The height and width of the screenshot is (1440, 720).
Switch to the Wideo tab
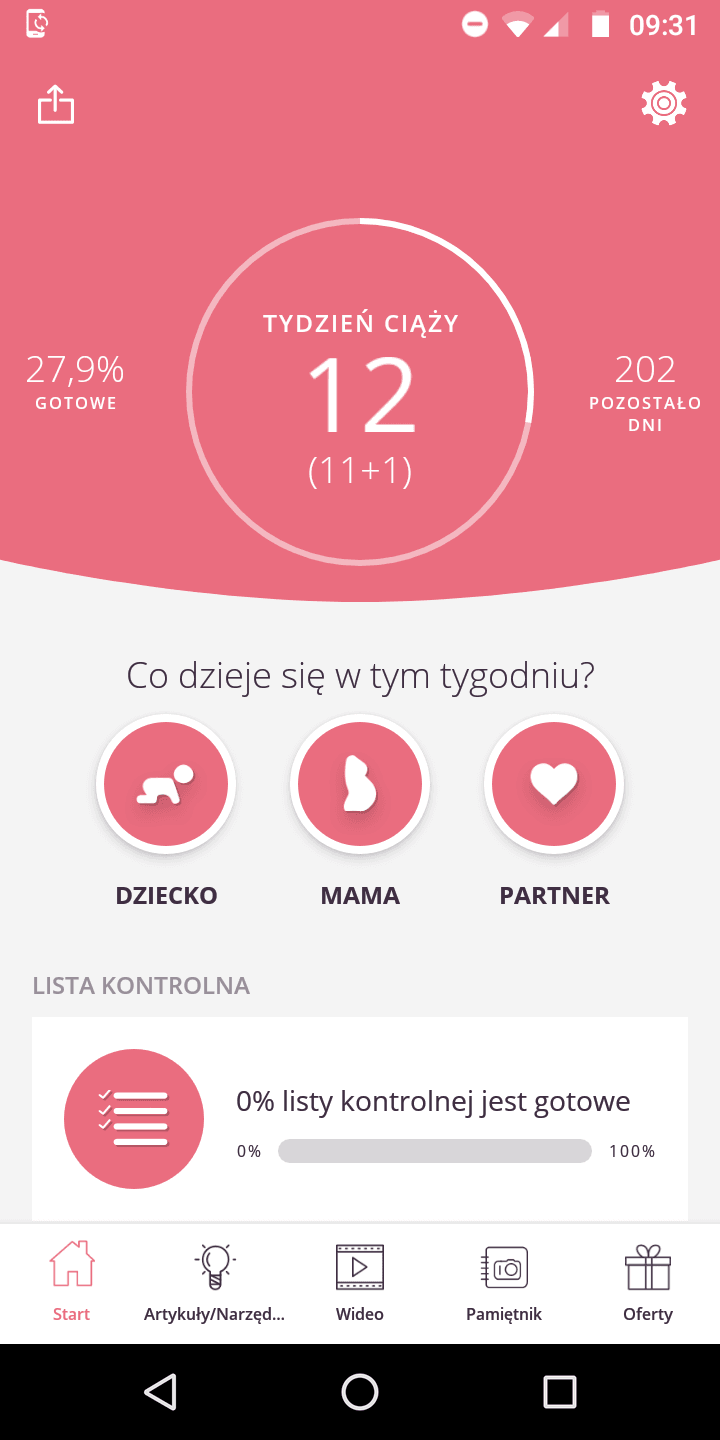point(360,1283)
